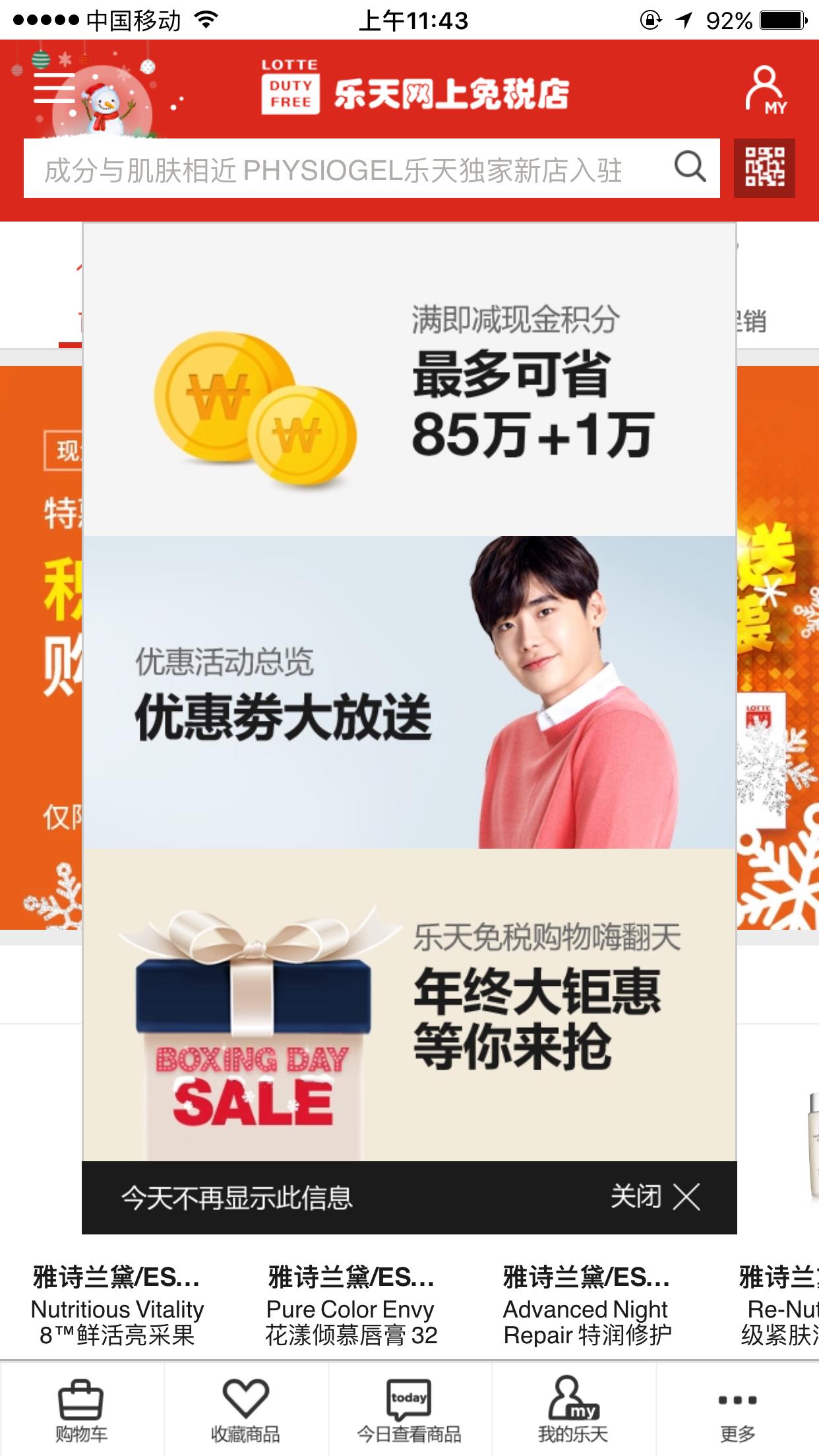
Task: Close the popup with 关闭
Action: (655, 1197)
